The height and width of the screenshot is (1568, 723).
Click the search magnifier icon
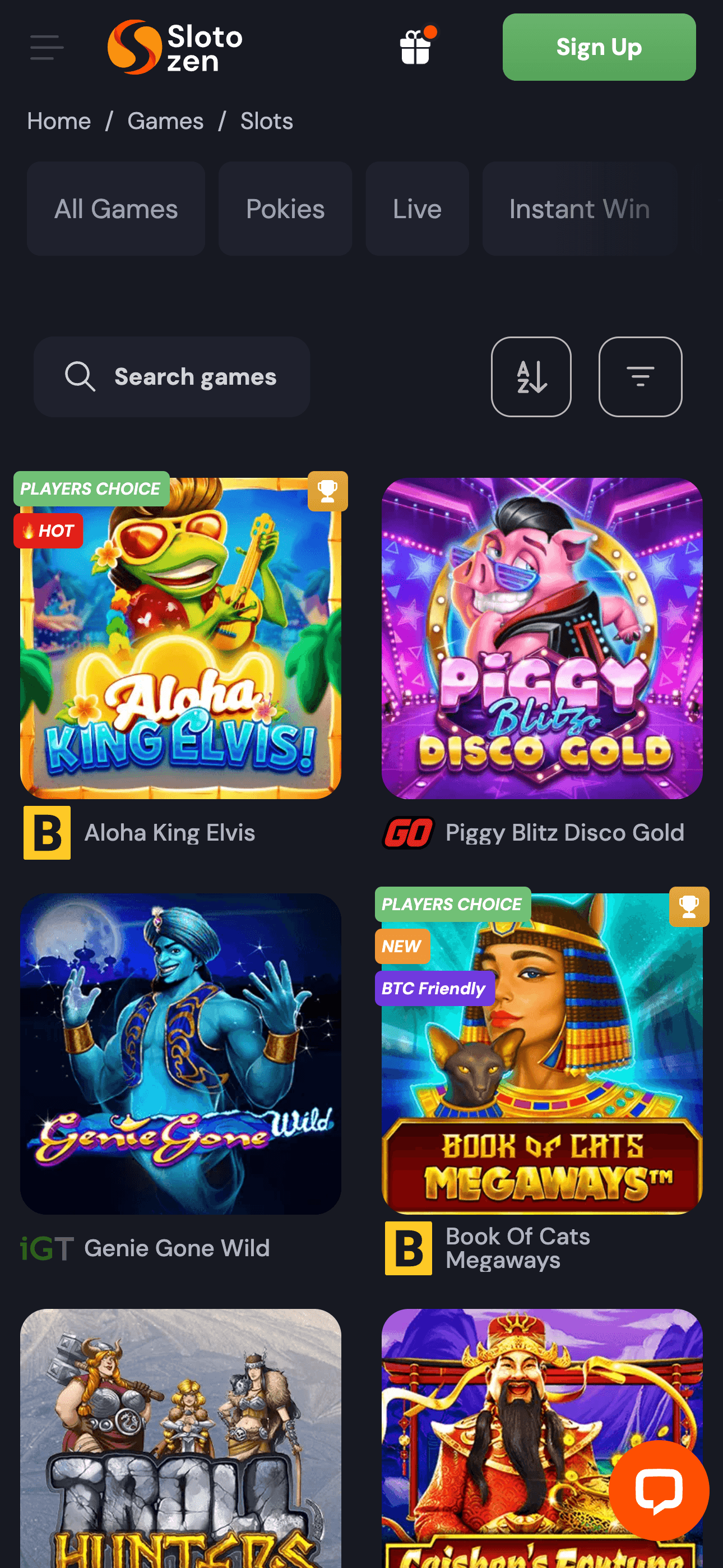(x=80, y=376)
